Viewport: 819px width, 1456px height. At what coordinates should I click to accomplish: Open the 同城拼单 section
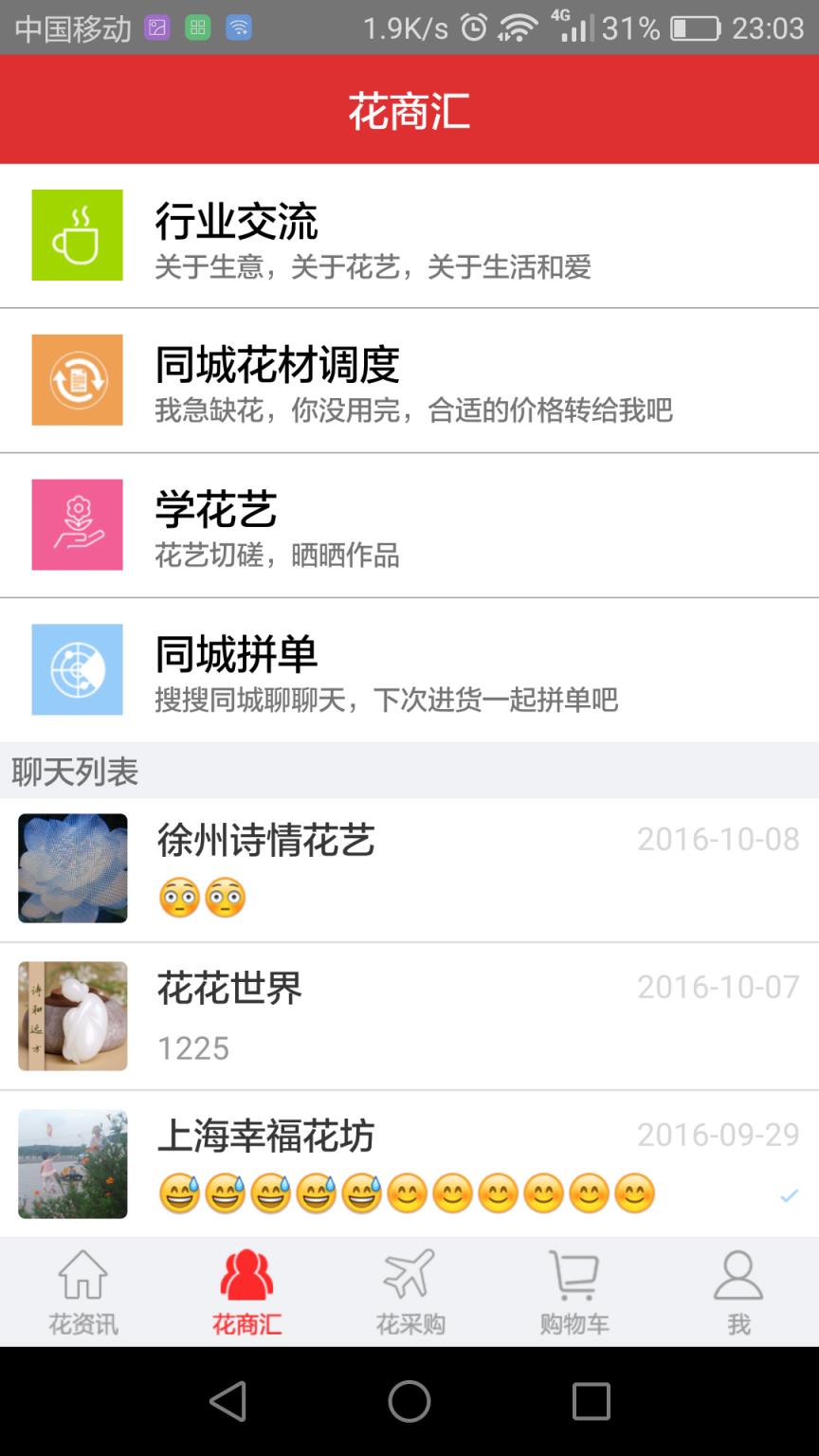tap(408, 669)
